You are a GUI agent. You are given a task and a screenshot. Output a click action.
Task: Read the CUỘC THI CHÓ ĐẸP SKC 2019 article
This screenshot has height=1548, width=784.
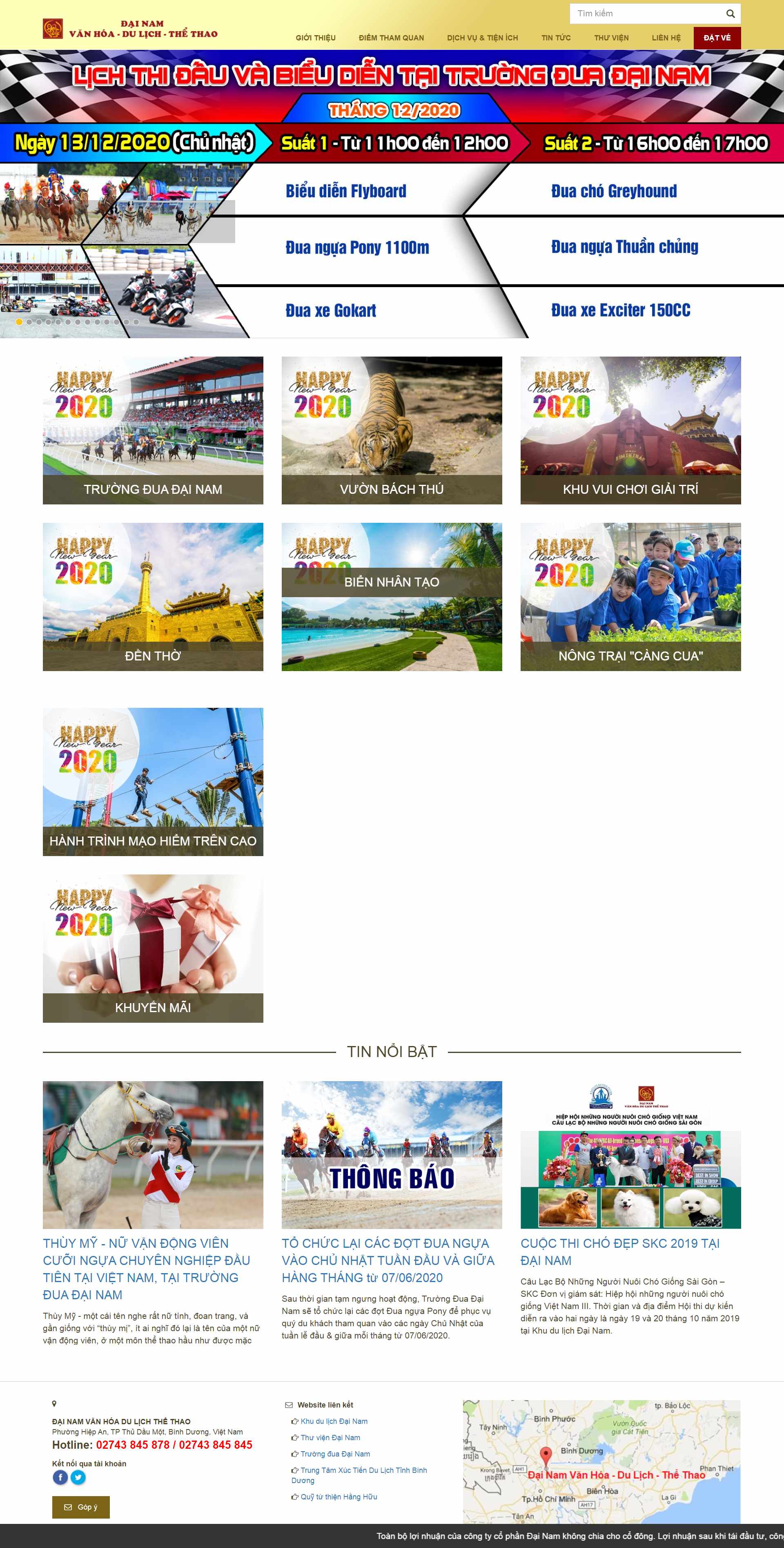[619, 1251]
